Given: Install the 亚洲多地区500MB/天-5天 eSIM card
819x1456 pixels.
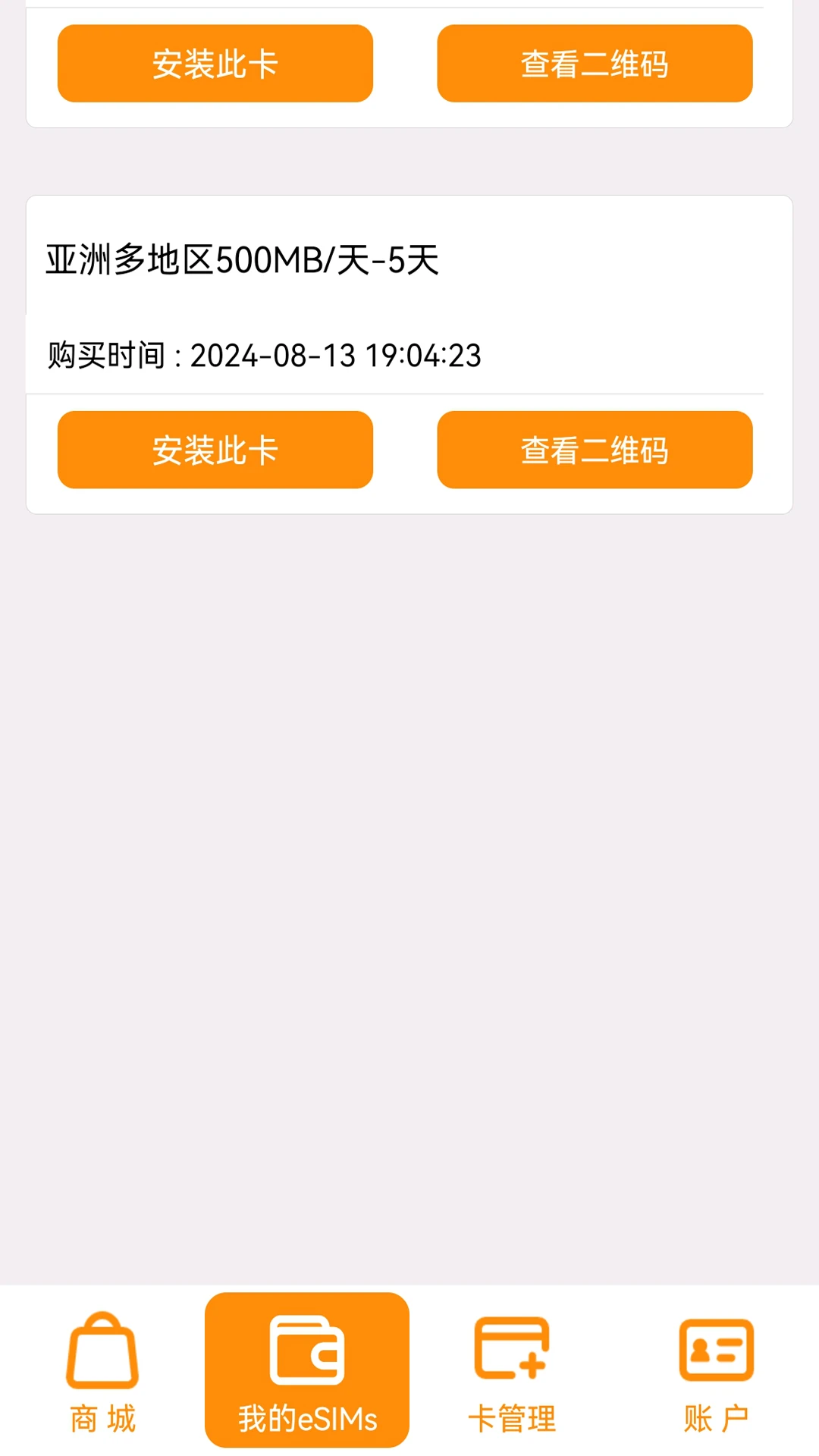Looking at the screenshot, I should (x=215, y=450).
